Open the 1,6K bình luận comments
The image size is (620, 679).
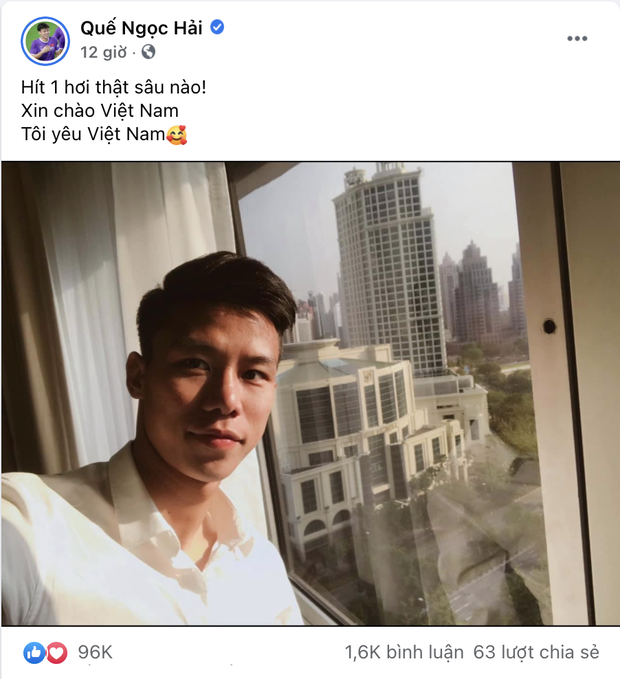coord(404,652)
